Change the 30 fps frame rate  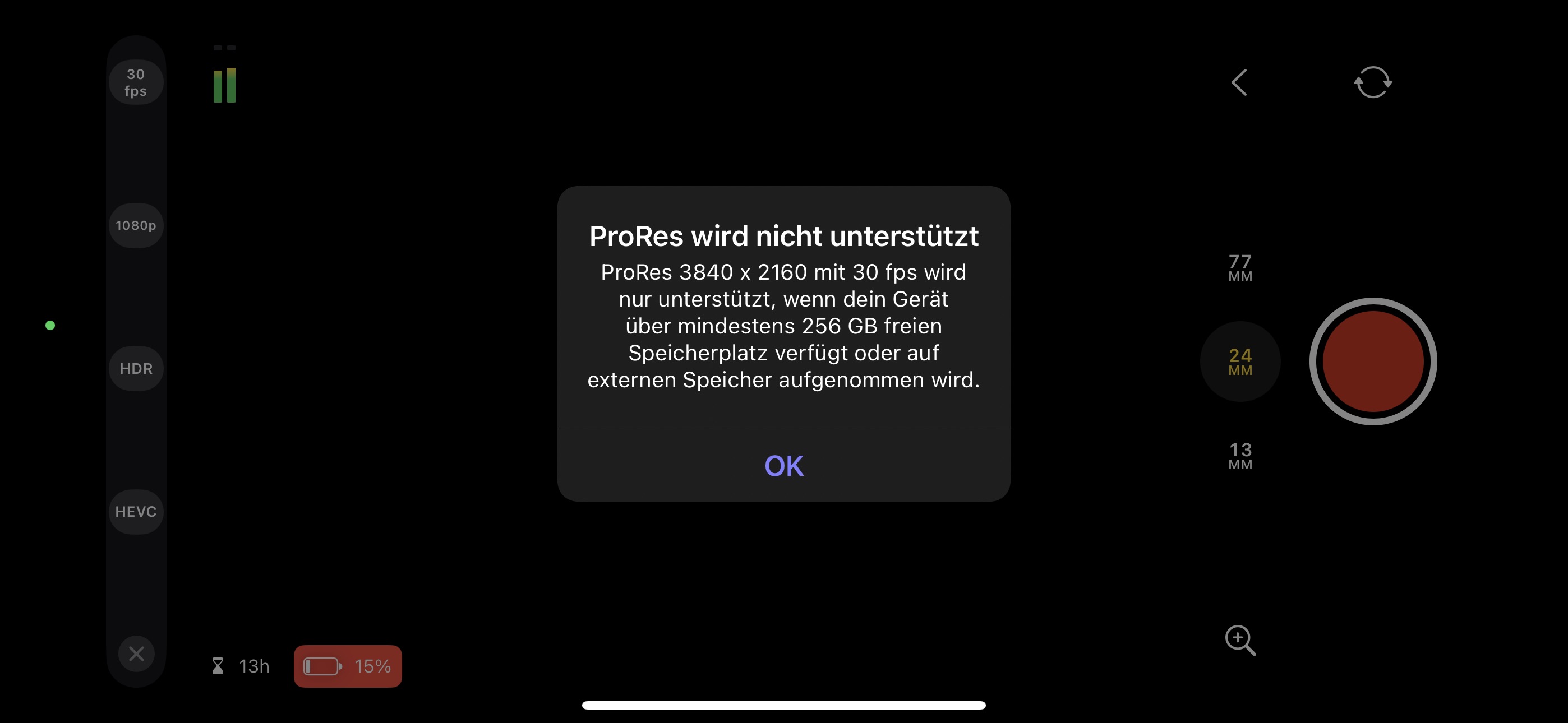136,82
